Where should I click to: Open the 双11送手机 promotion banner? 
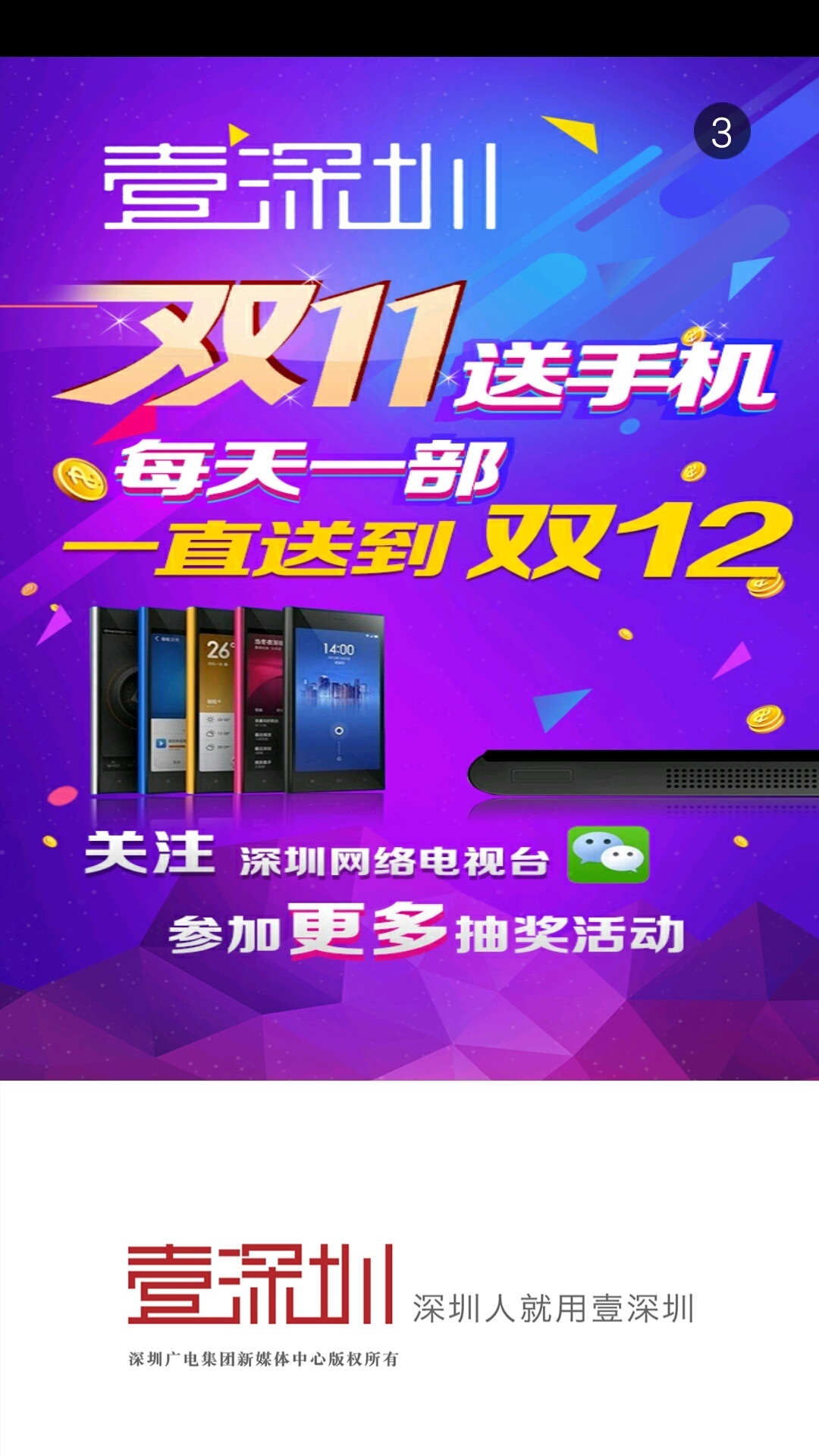(x=409, y=568)
